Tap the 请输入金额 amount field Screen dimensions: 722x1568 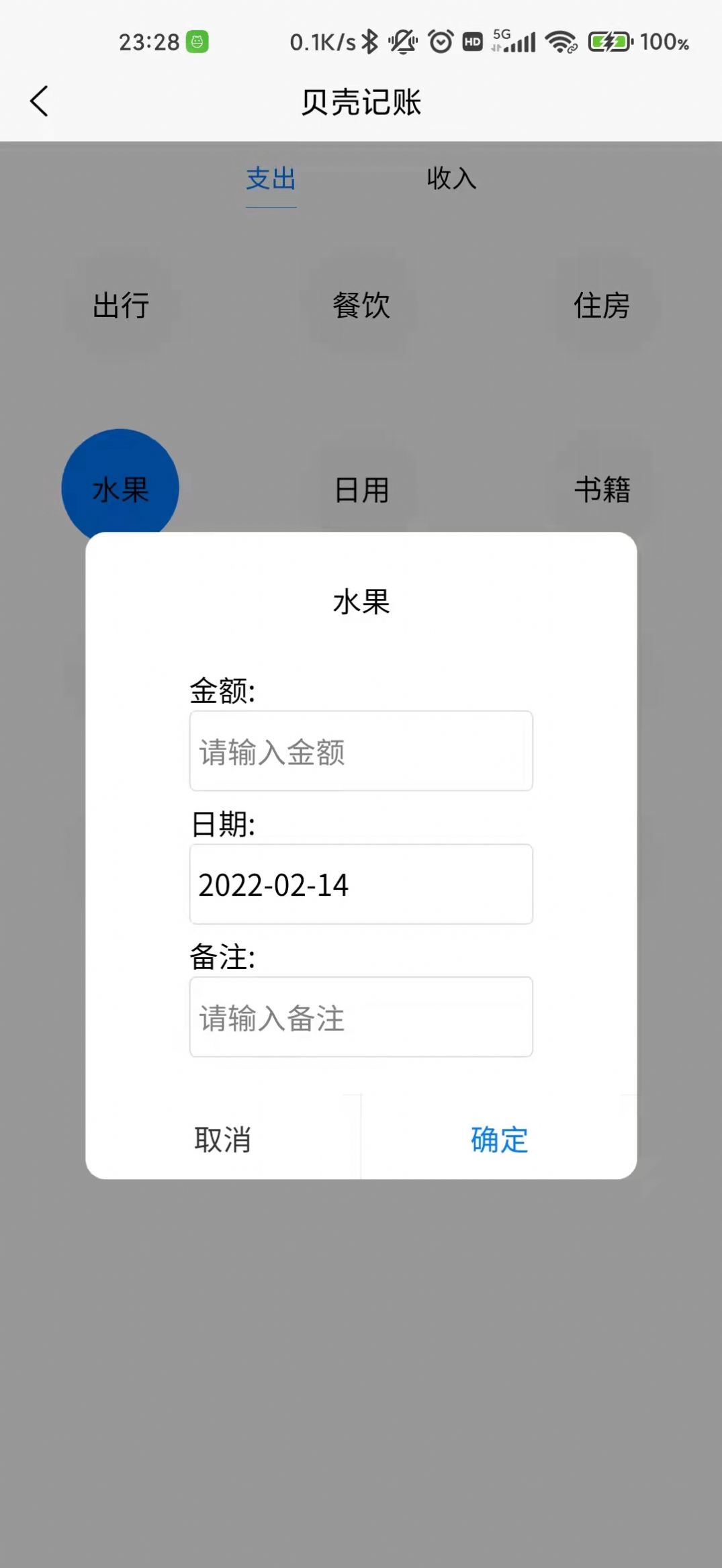pos(361,750)
